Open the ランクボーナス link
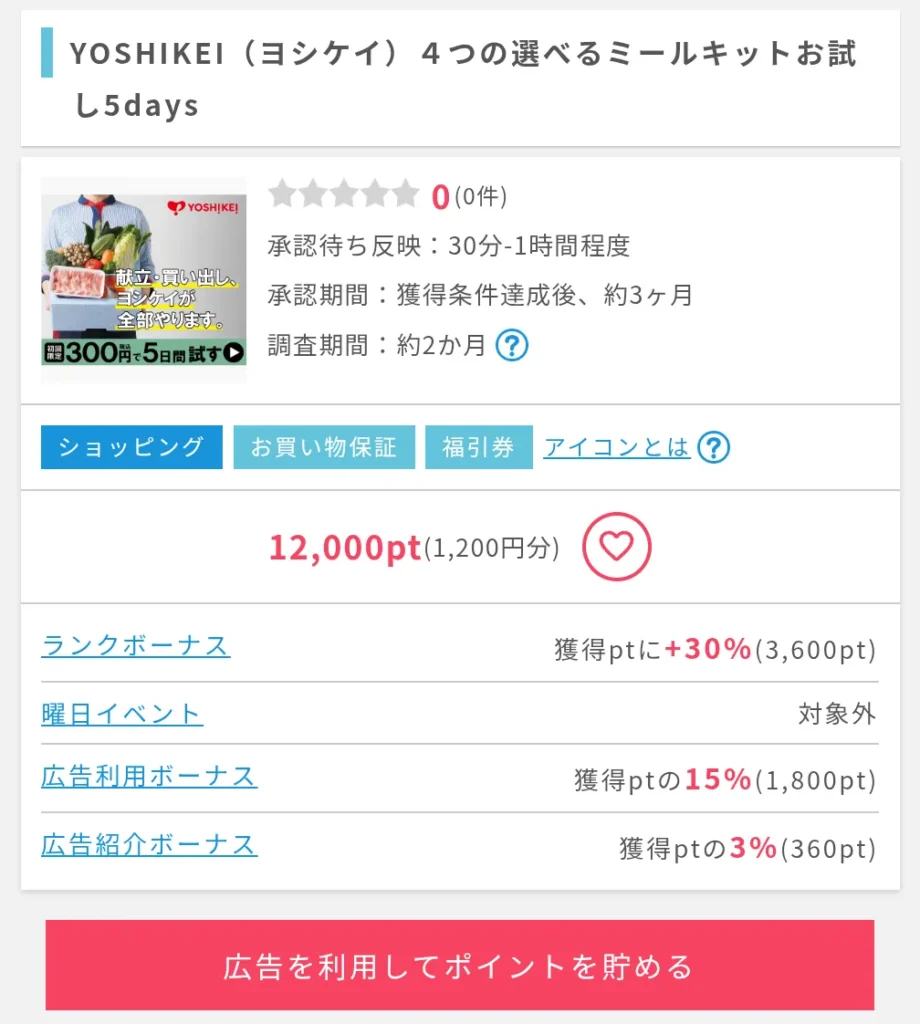 [135, 646]
